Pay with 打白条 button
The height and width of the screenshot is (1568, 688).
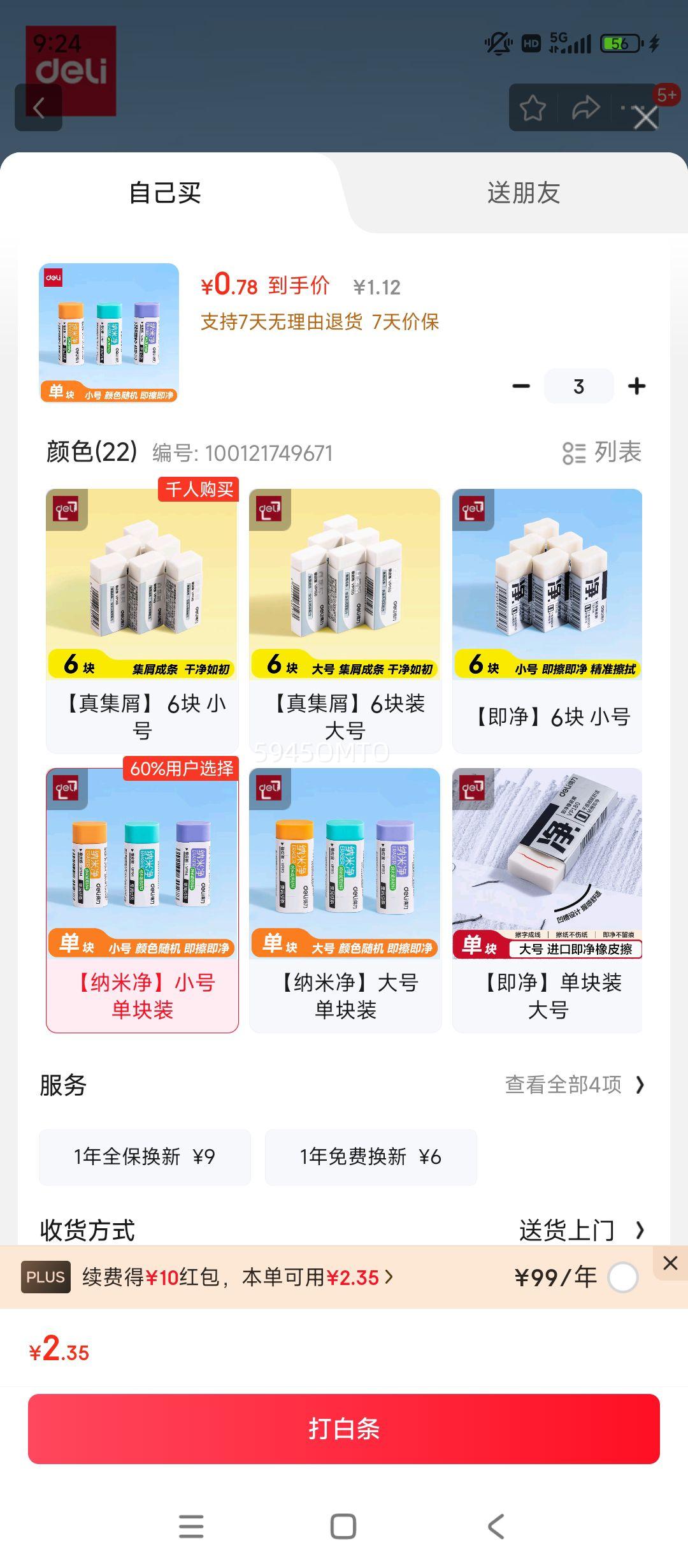344,1428
